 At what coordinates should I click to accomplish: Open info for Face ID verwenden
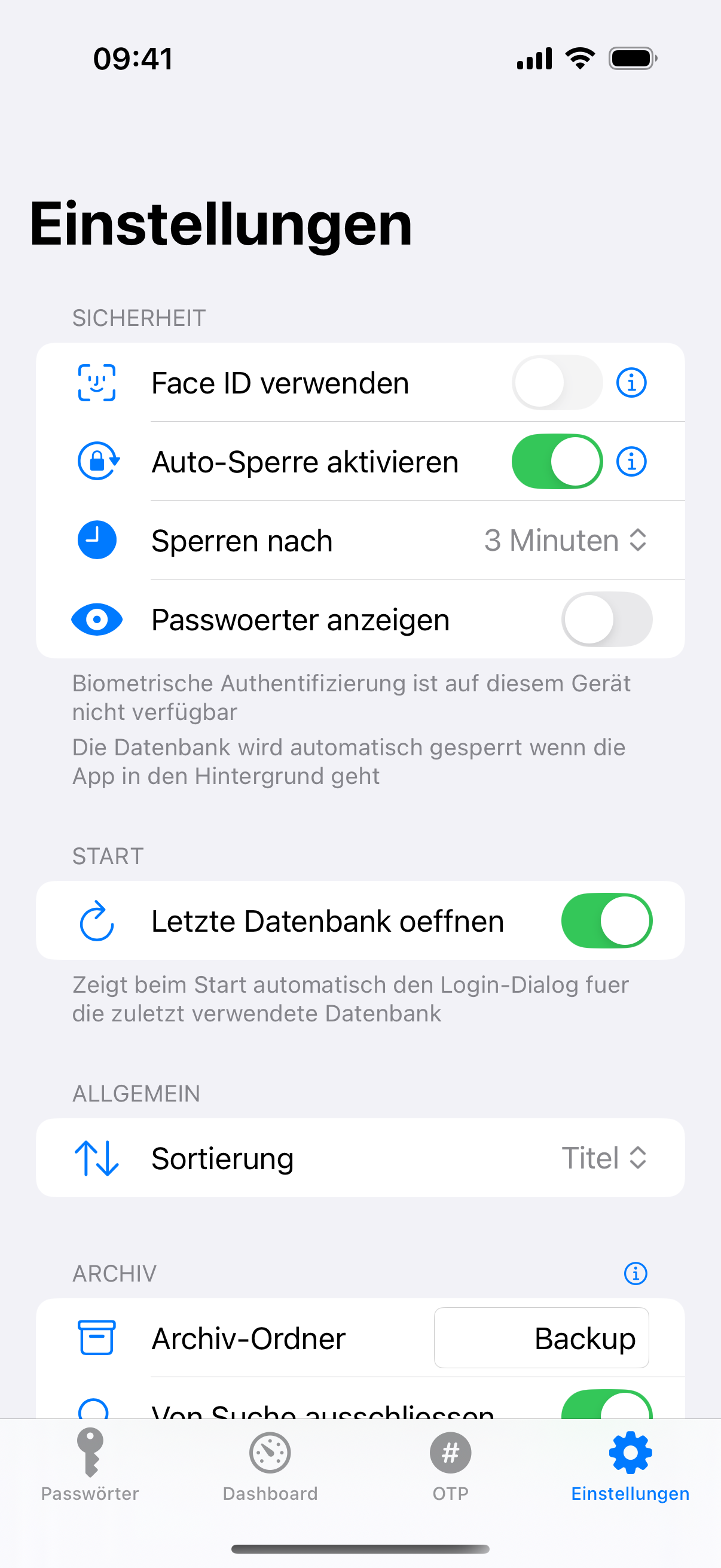(631, 382)
